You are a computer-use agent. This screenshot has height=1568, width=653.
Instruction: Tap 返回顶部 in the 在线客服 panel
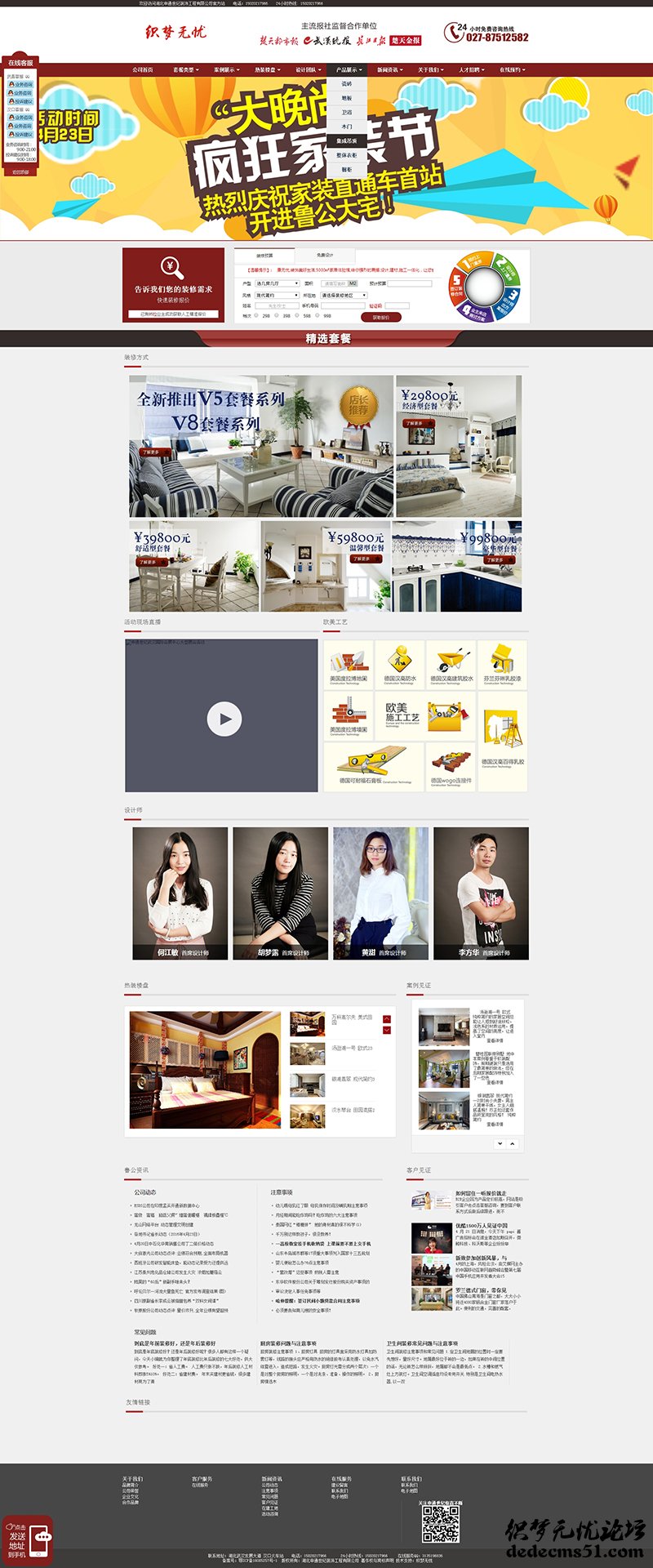click(x=20, y=172)
